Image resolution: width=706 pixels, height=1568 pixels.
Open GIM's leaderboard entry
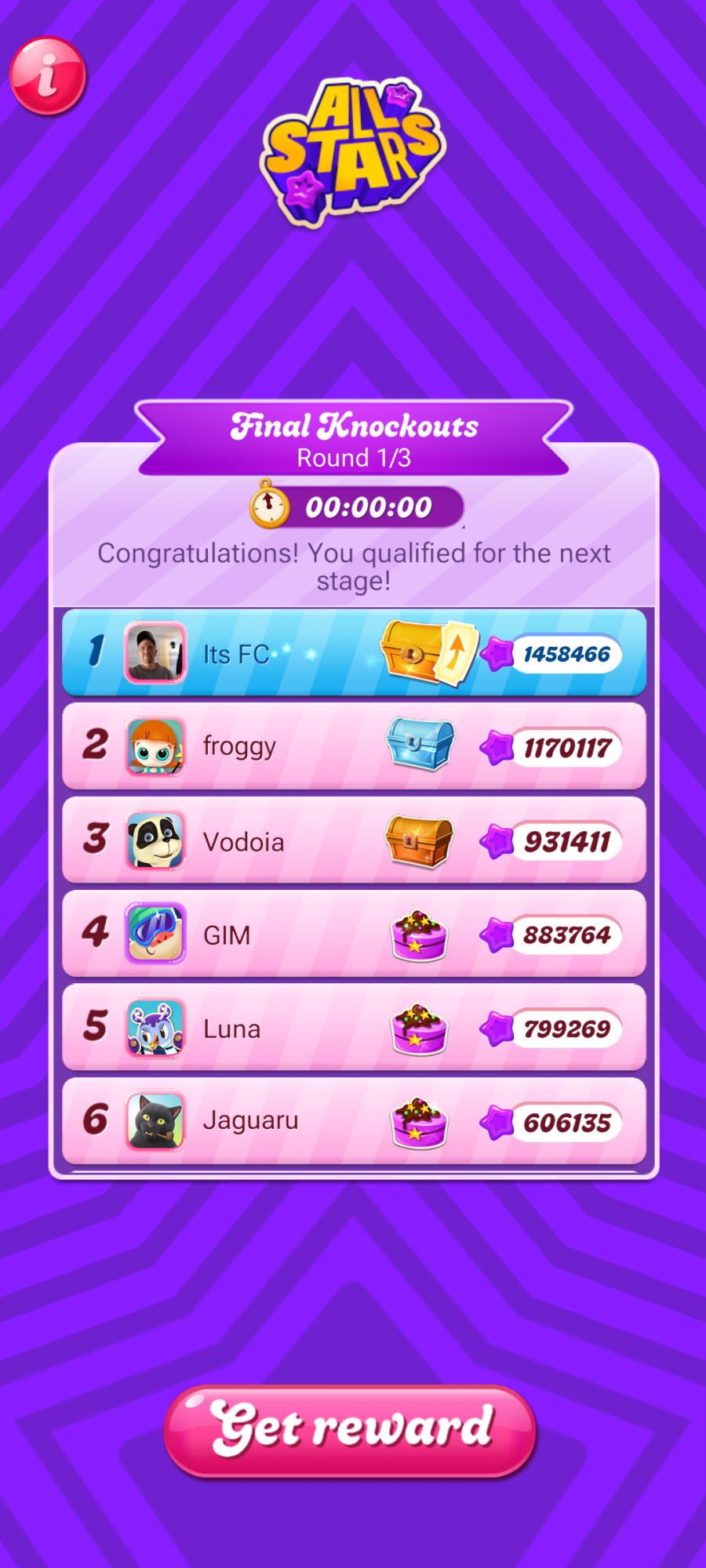point(353,934)
